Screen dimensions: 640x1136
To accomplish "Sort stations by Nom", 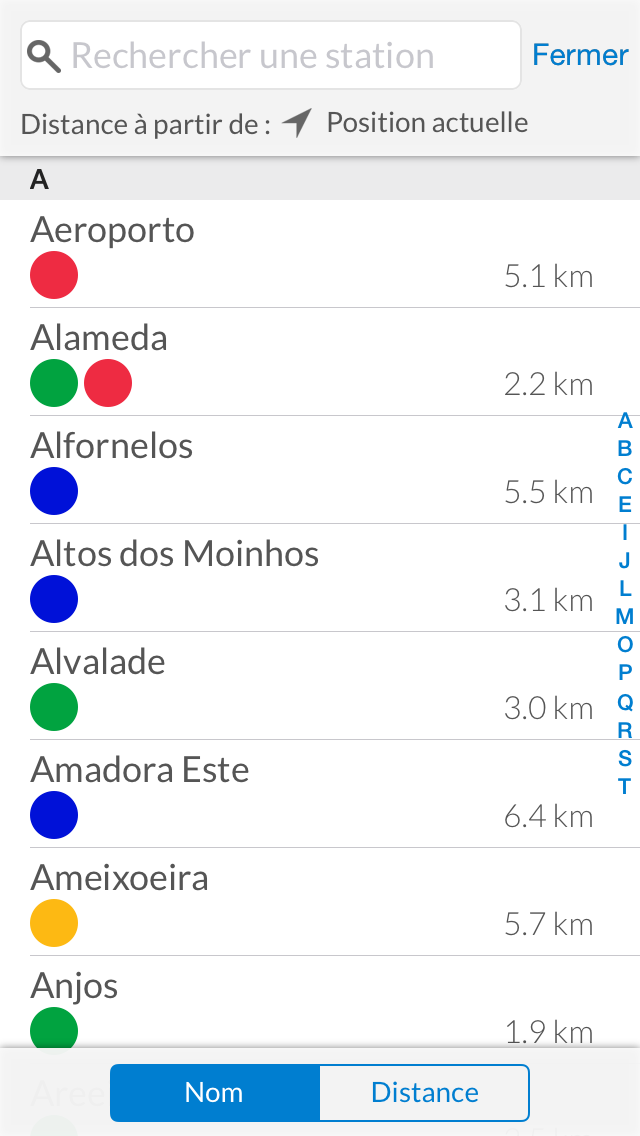I will (214, 1093).
